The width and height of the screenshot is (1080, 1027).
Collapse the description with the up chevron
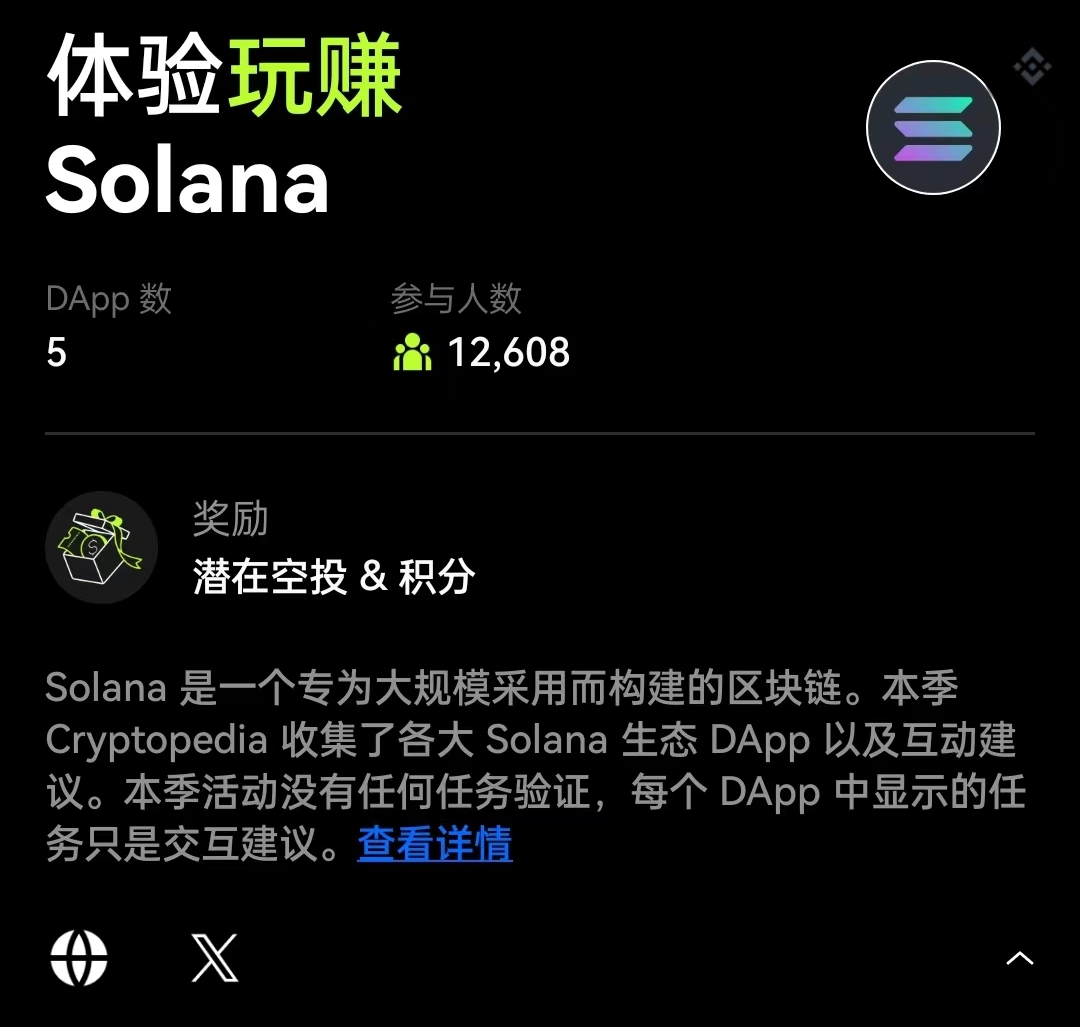coord(1019,958)
